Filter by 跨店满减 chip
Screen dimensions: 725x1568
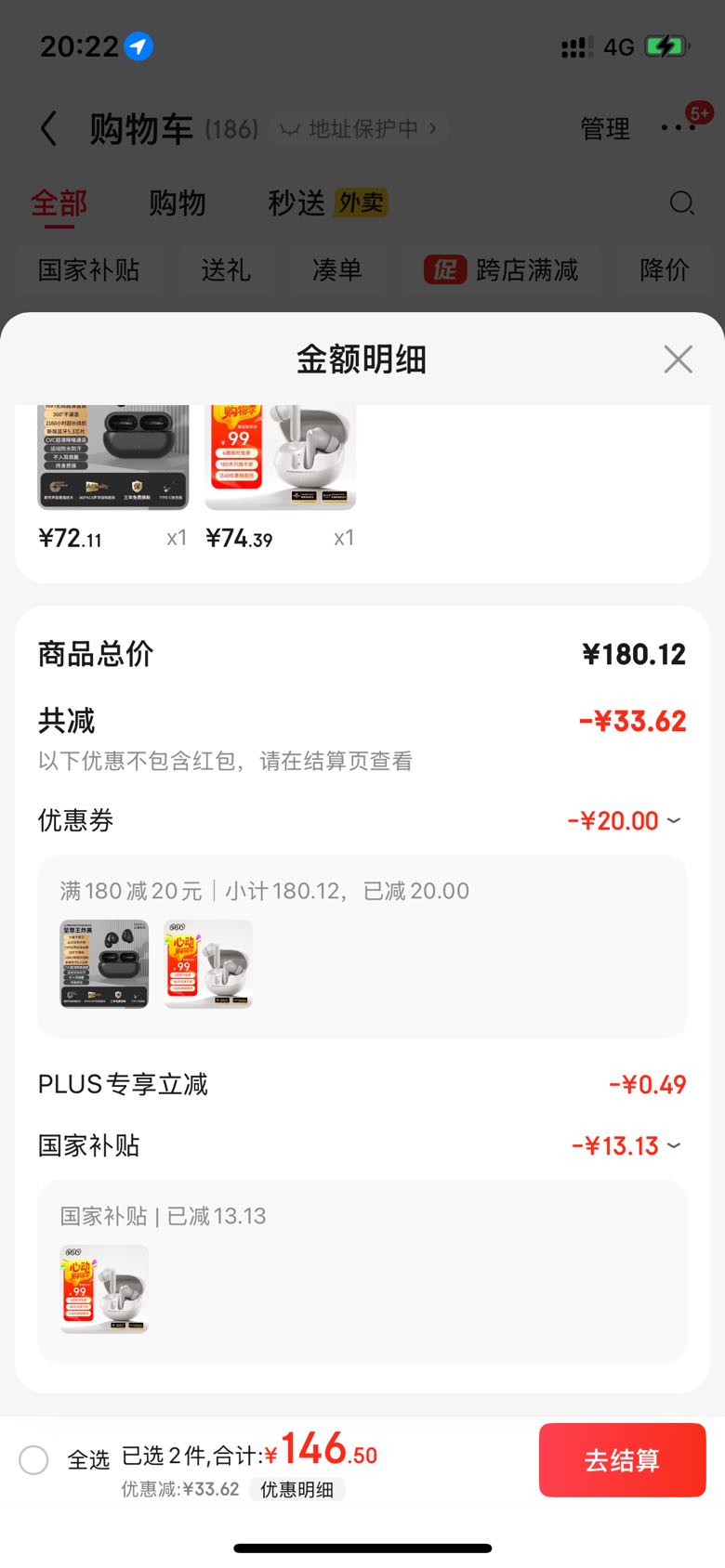[x=502, y=270]
